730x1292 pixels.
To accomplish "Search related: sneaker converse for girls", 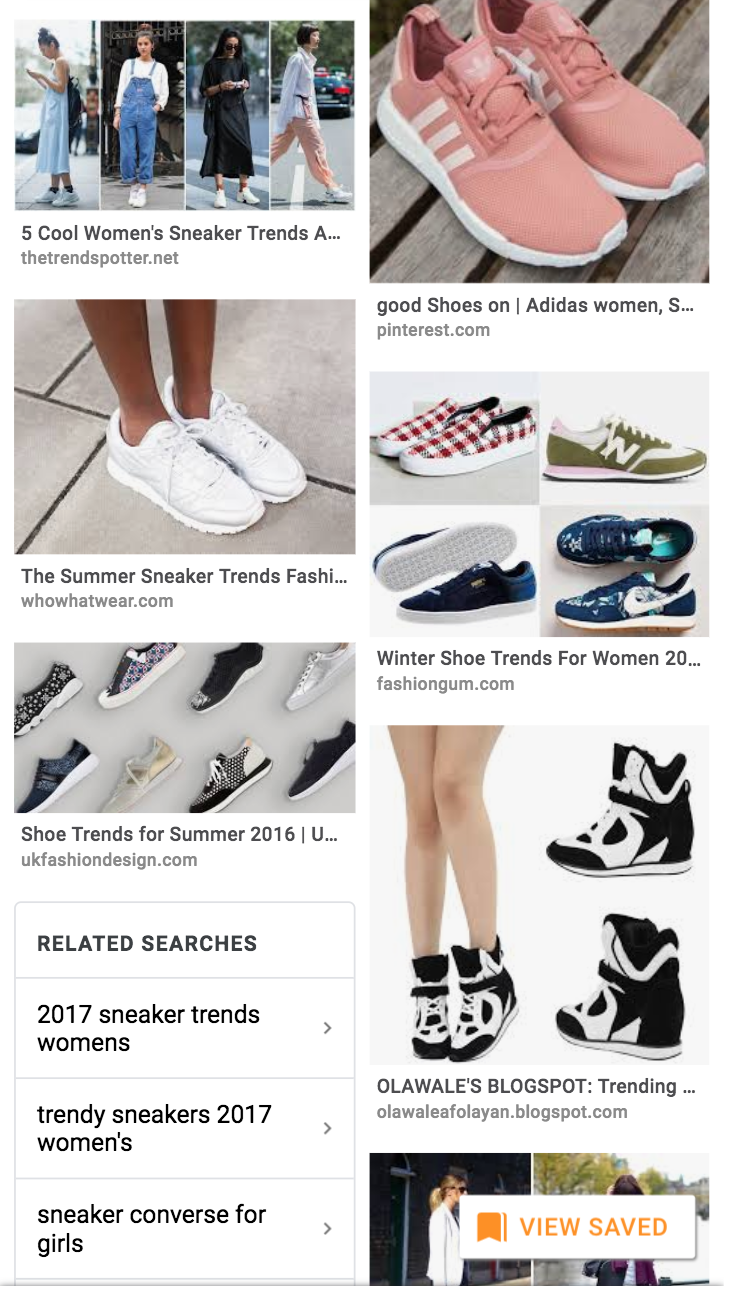I will [184, 1229].
